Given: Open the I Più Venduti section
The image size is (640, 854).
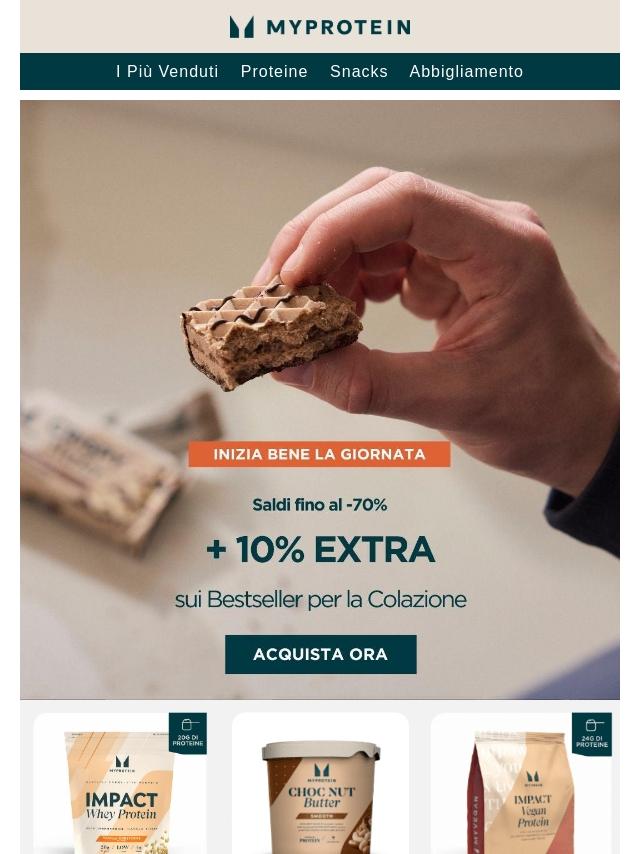Looking at the screenshot, I should coord(167,72).
